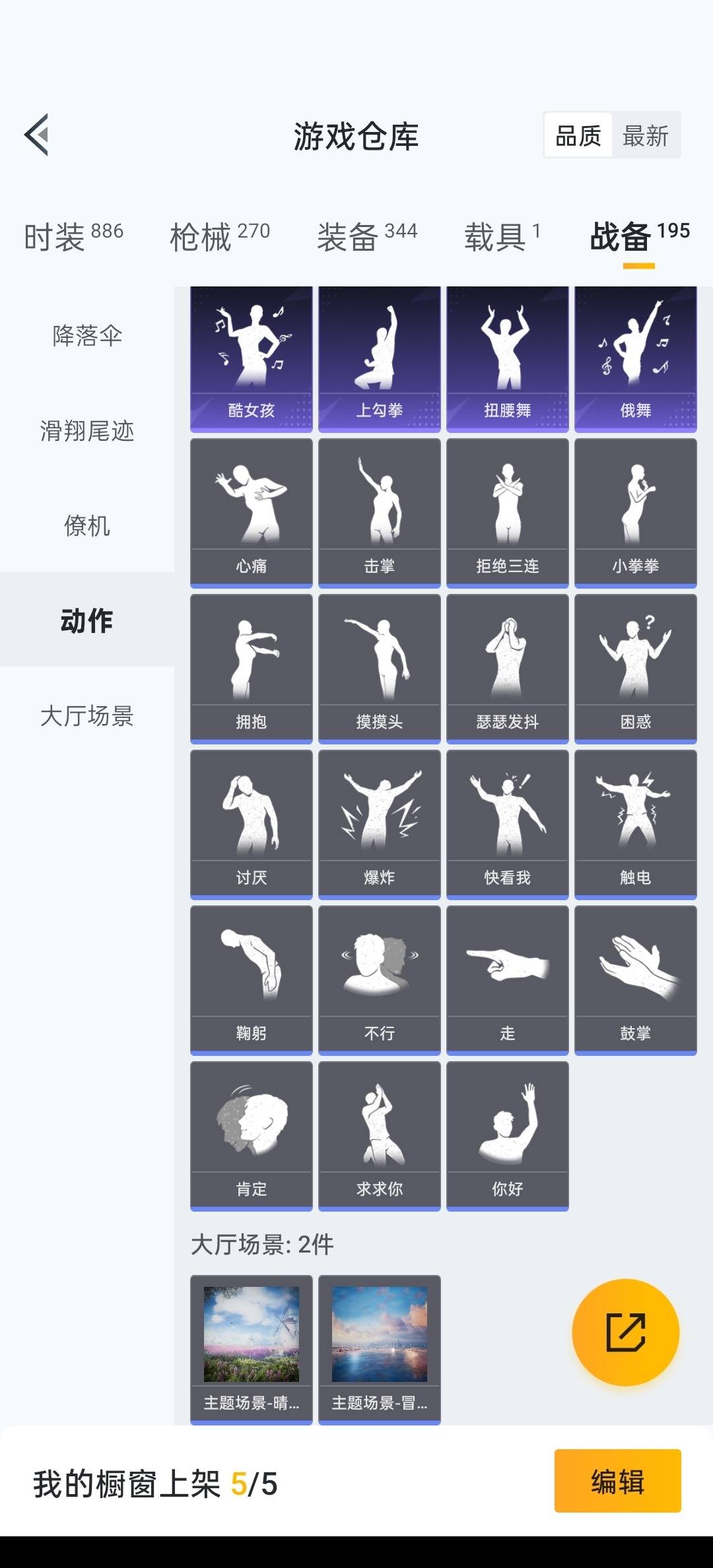Open the 爆炸 emote tile
713x1568 pixels.
(x=379, y=824)
